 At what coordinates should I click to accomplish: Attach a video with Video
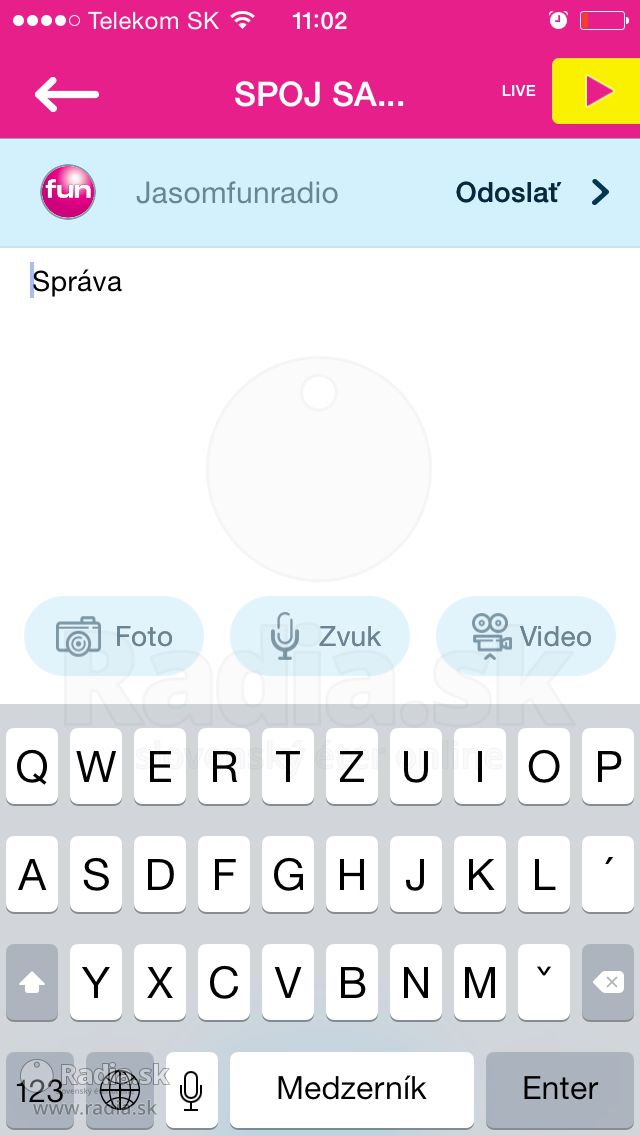(525, 636)
